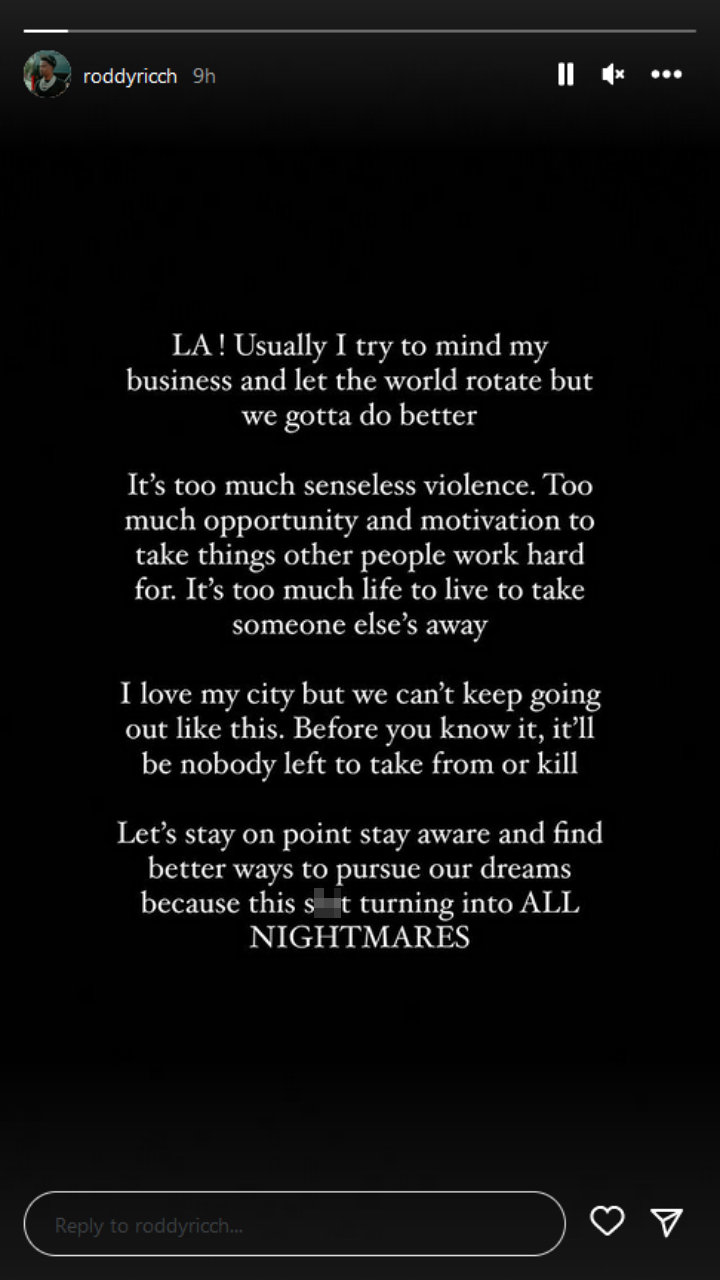Viewport: 720px width, 1280px height.
Task: Unmute the story audio
Action: click(x=613, y=74)
